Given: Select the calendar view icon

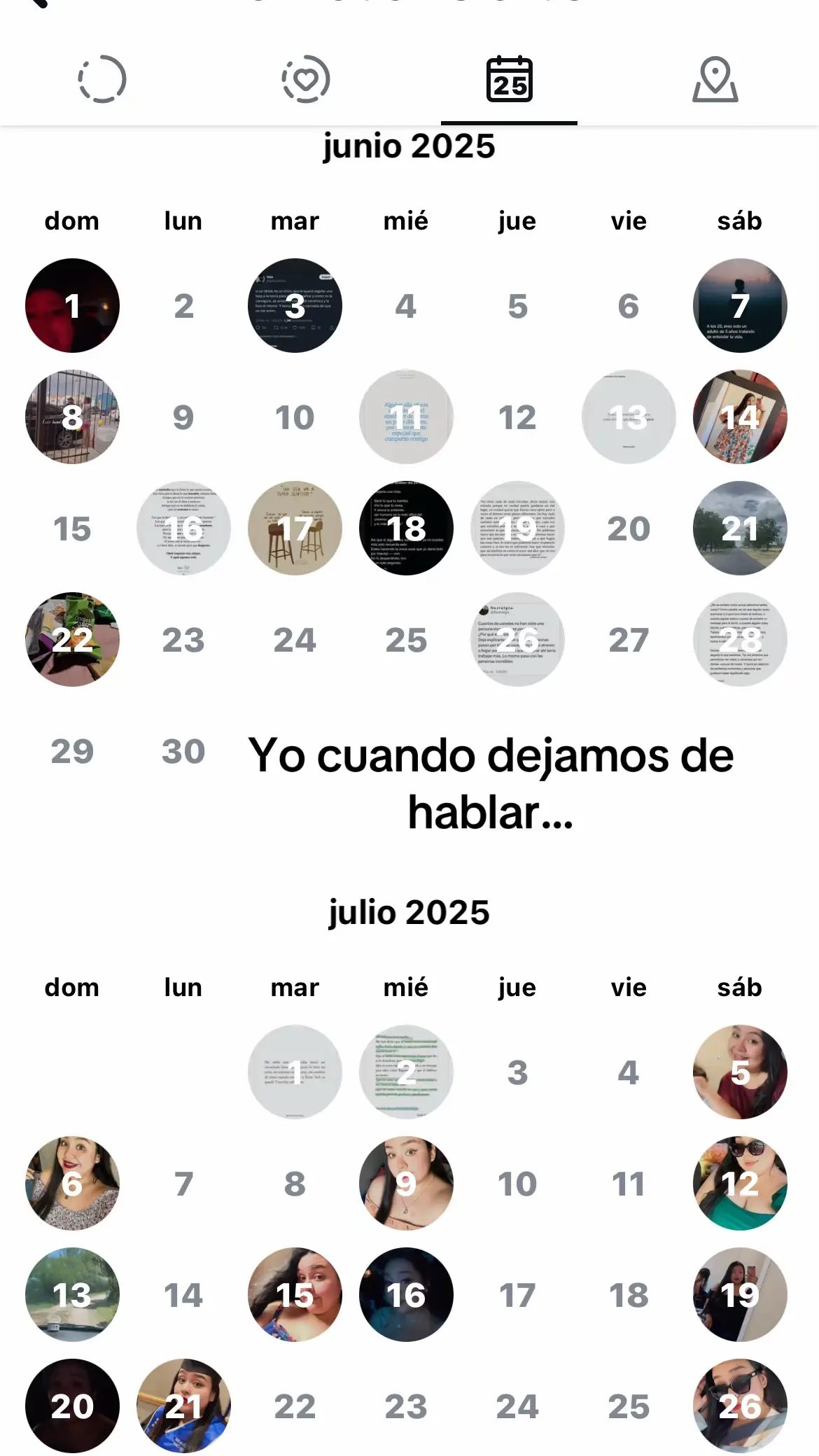Looking at the screenshot, I should click(509, 80).
